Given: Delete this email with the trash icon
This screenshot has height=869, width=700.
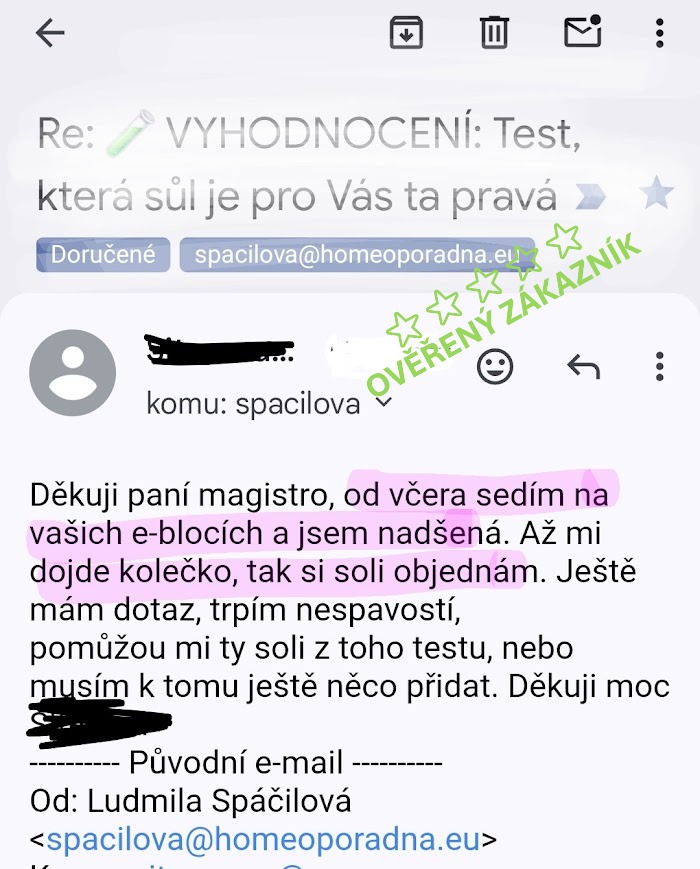Looking at the screenshot, I should coord(494,33).
